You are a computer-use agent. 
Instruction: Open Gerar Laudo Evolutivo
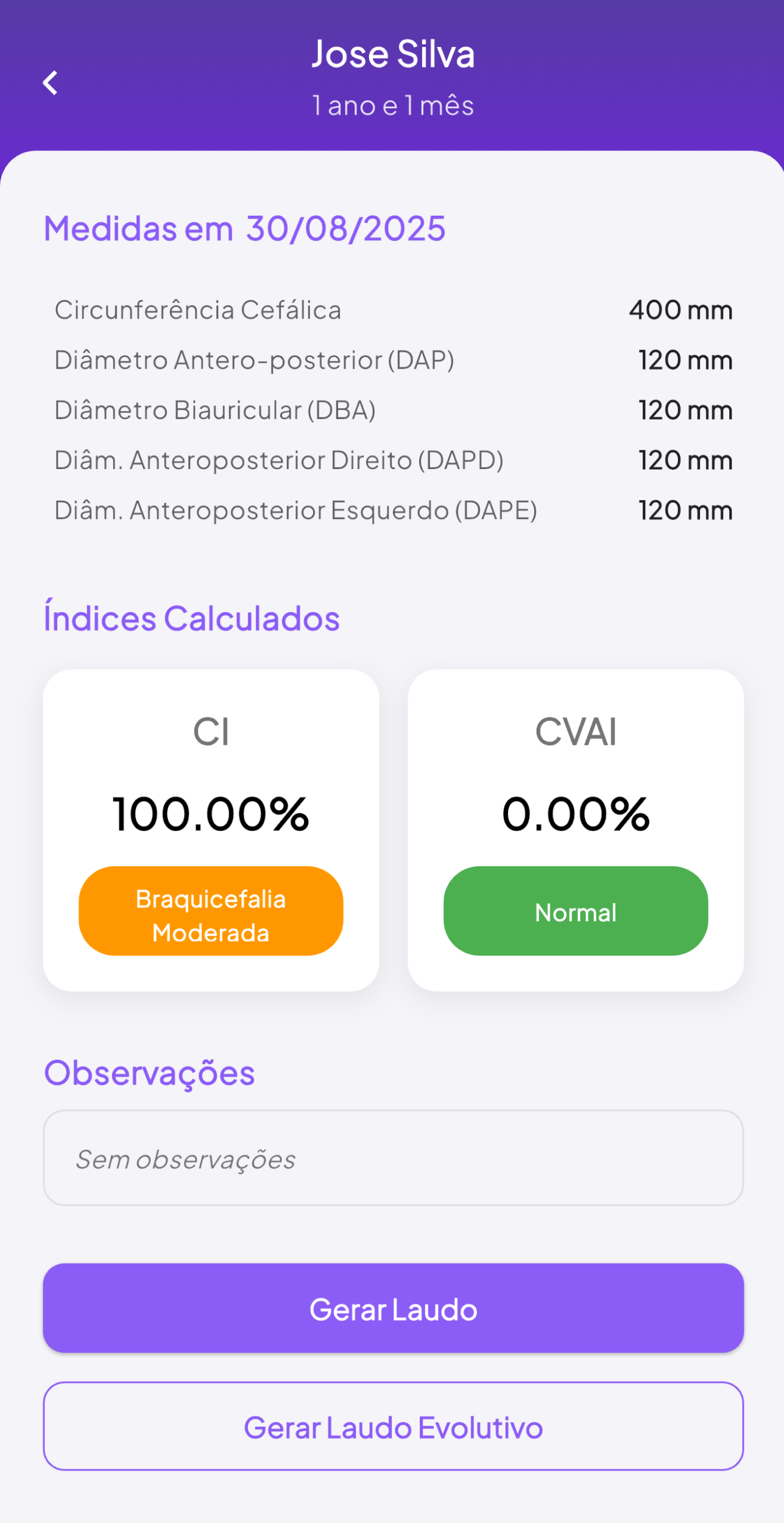pyautogui.click(x=392, y=1427)
